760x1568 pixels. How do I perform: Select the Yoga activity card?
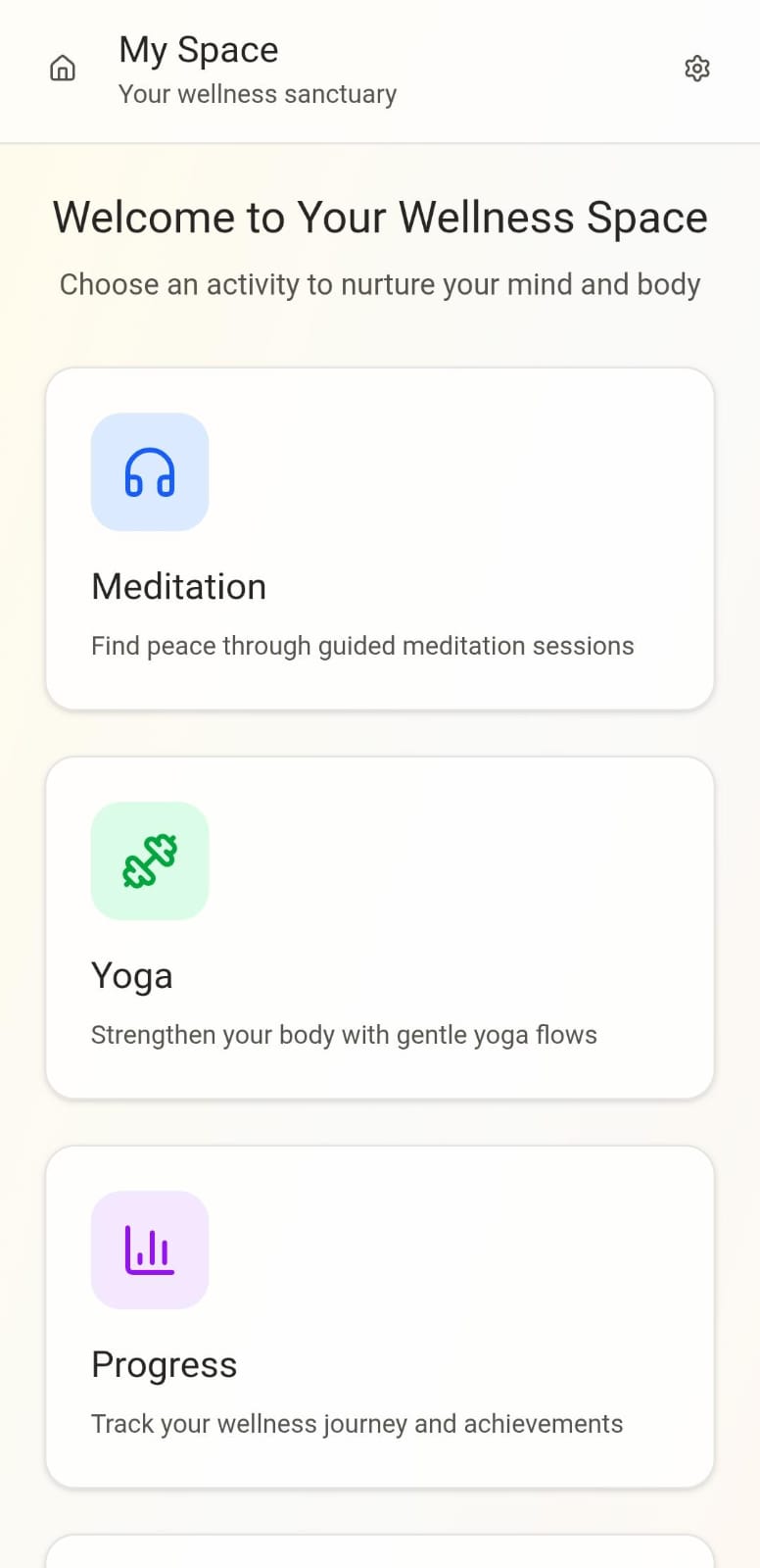[380, 927]
